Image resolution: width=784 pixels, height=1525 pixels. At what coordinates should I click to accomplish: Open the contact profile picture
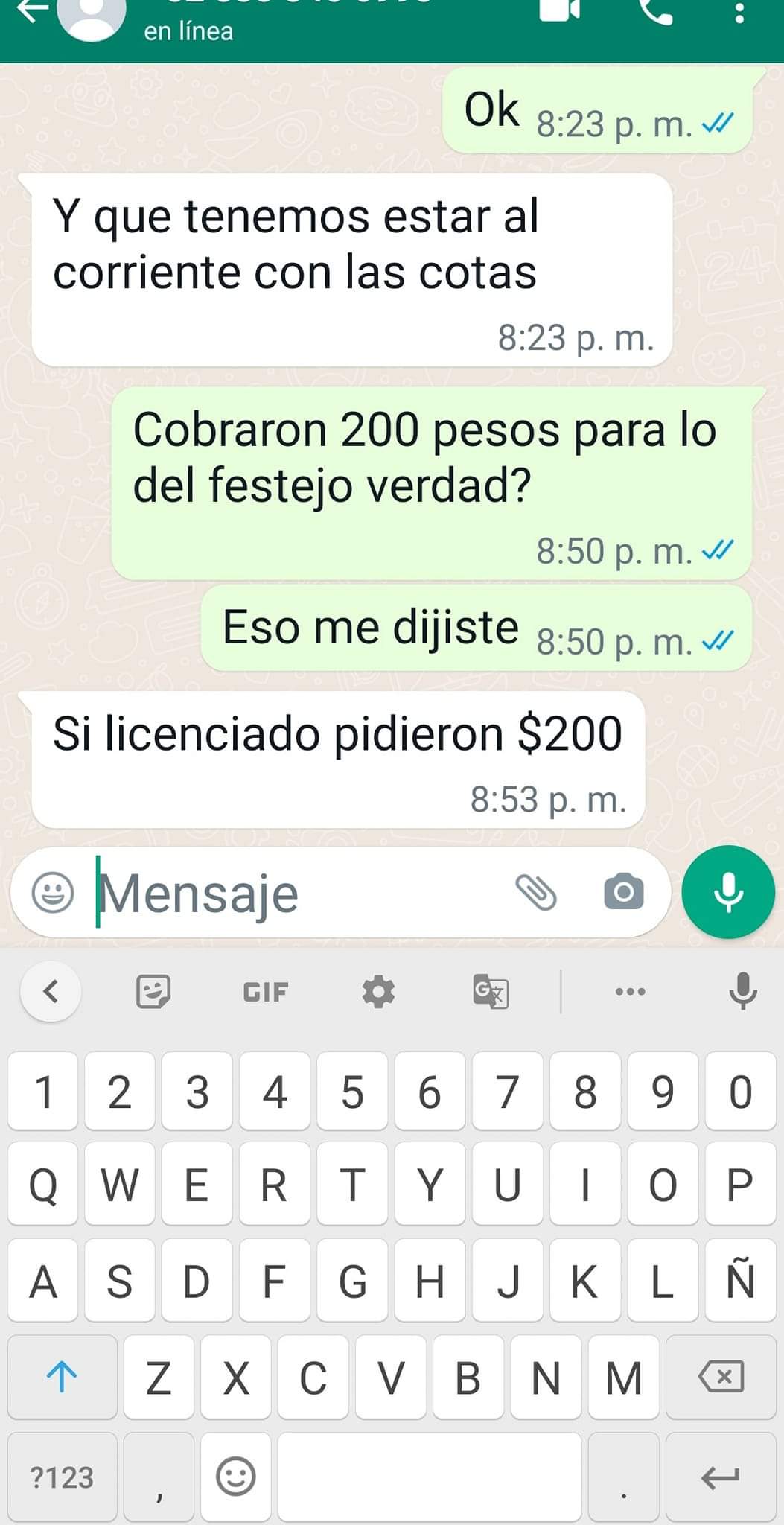(x=92, y=16)
